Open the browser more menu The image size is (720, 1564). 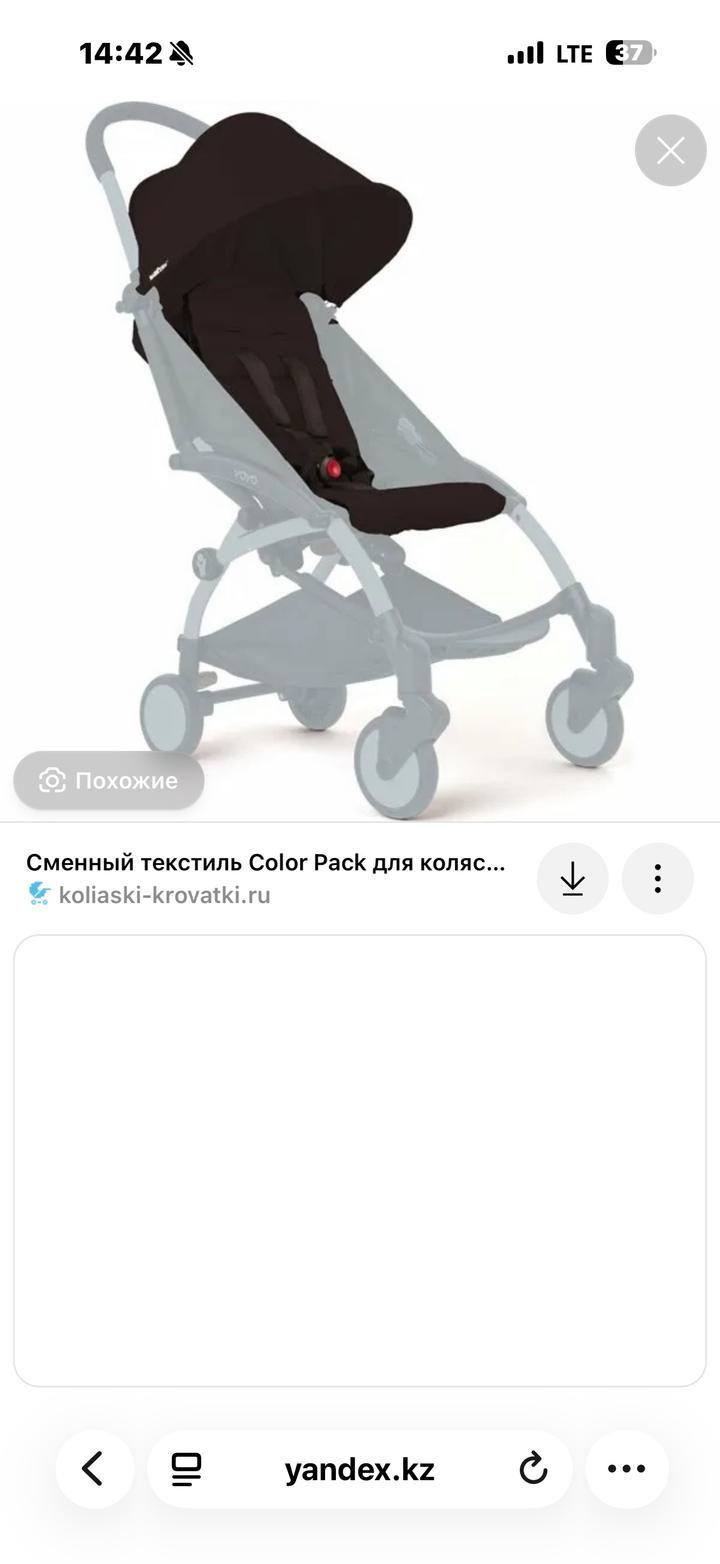point(627,1469)
